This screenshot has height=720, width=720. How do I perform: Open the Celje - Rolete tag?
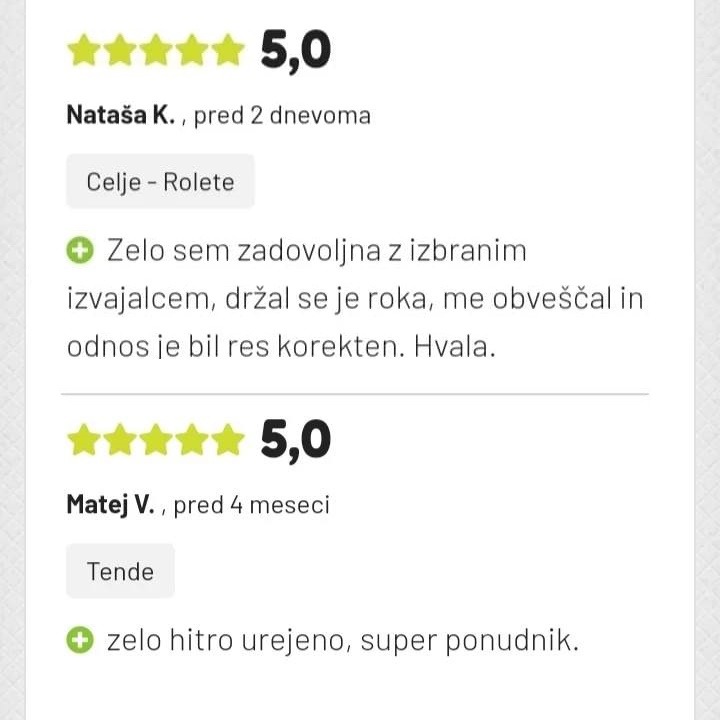point(160,182)
